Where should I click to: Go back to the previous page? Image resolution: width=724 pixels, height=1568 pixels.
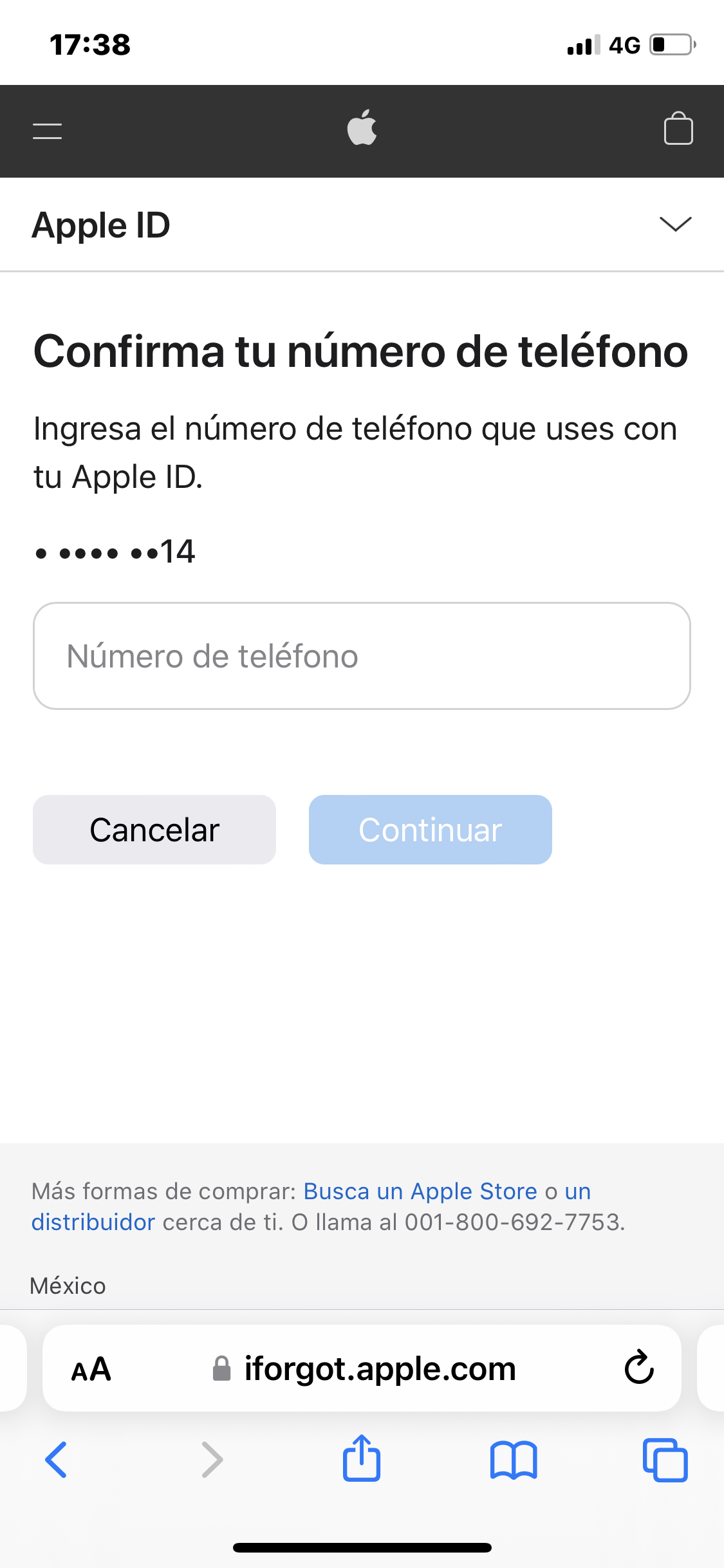57,1459
